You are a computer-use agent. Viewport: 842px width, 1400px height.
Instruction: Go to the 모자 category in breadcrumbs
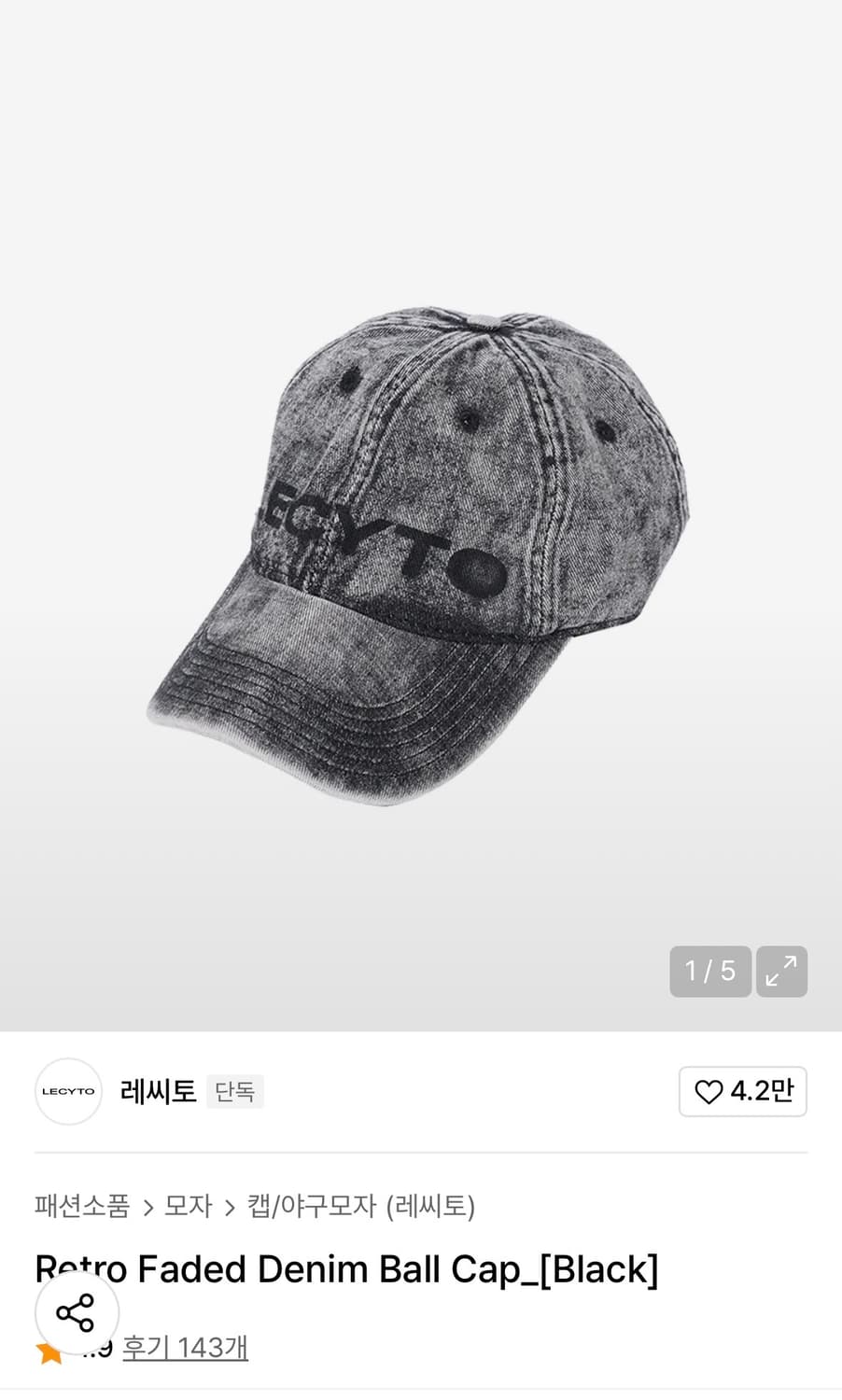pos(189,1207)
